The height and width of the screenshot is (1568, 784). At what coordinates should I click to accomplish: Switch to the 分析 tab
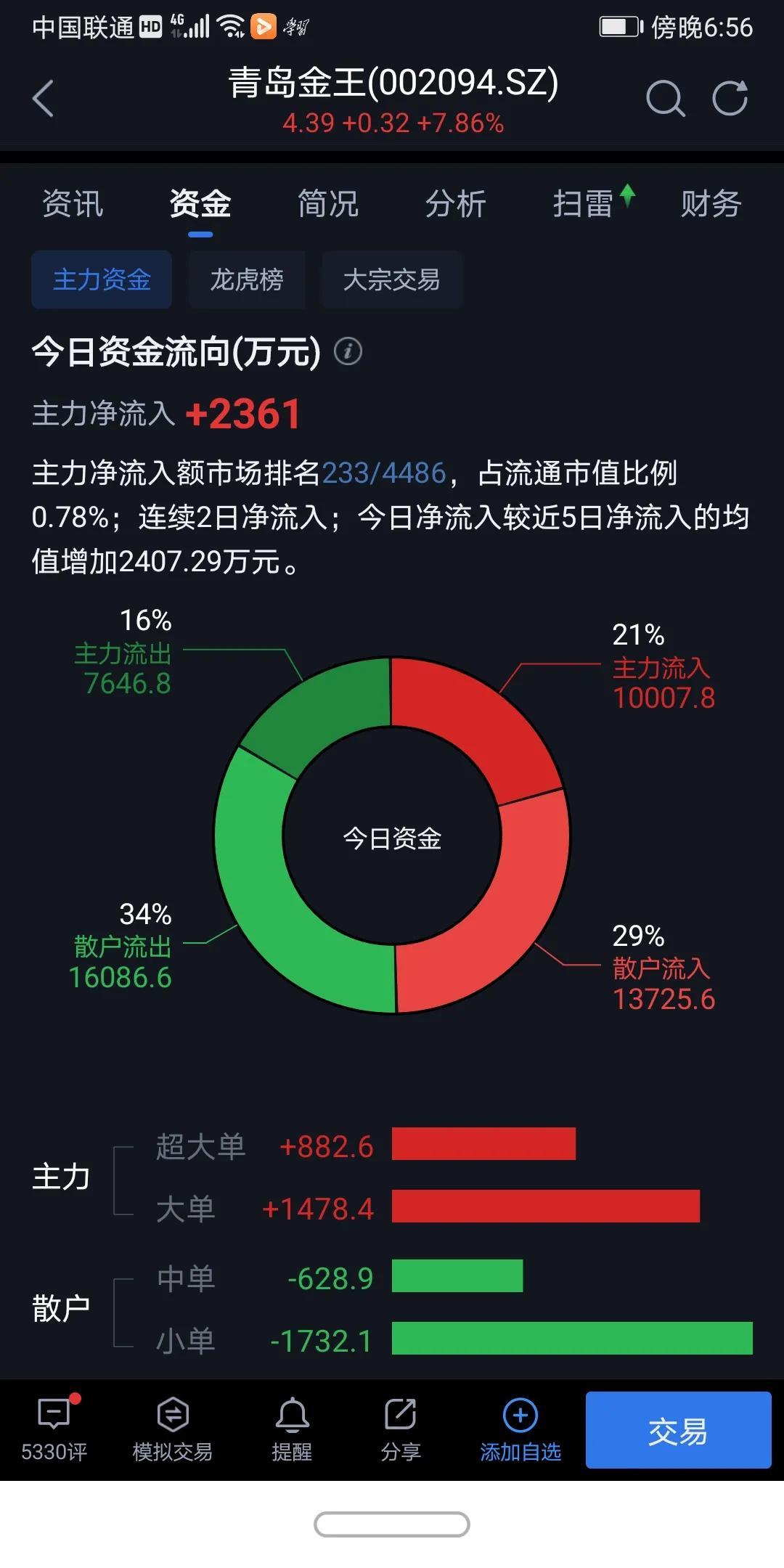pyautogui.click(x=456, y=203)
